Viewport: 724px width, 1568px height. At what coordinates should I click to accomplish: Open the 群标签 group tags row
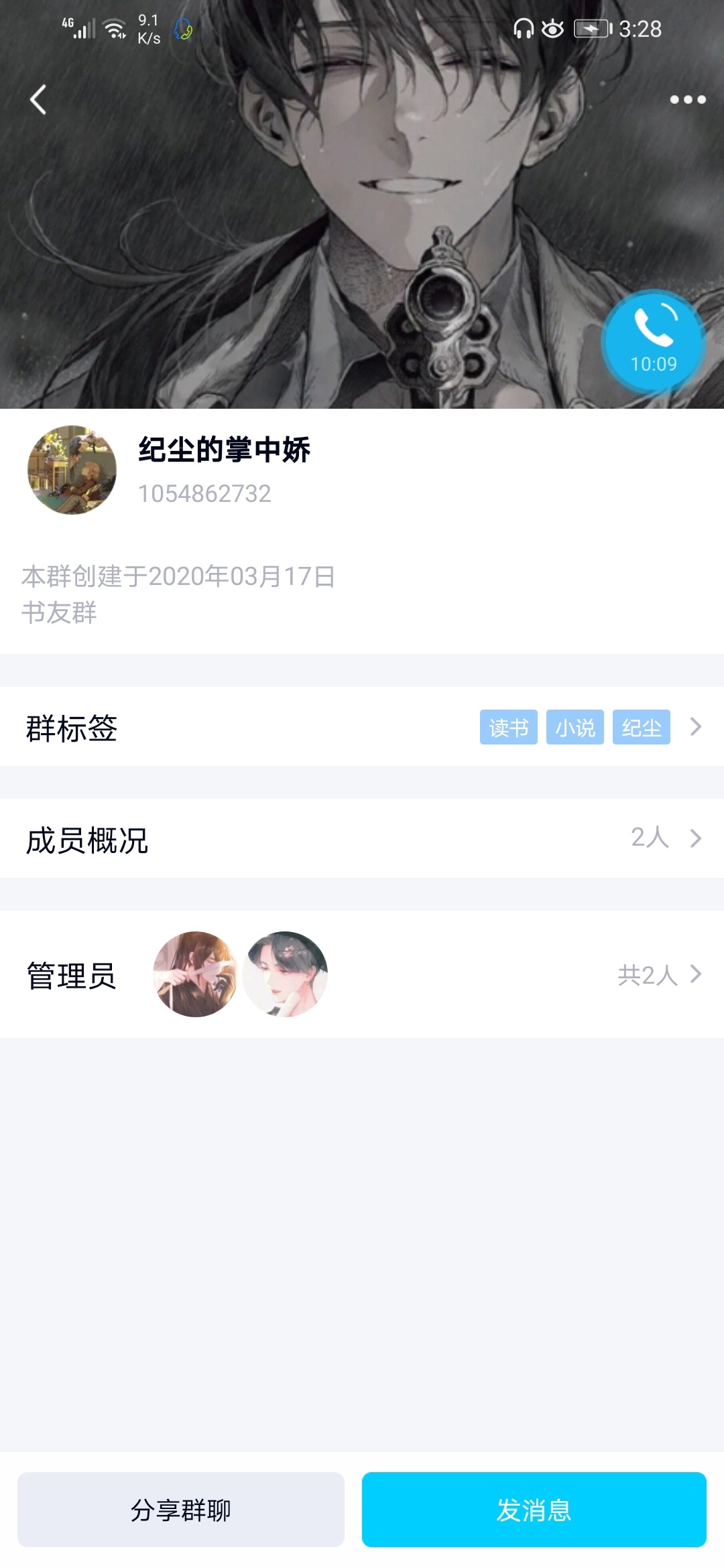(x=362, y=727)
